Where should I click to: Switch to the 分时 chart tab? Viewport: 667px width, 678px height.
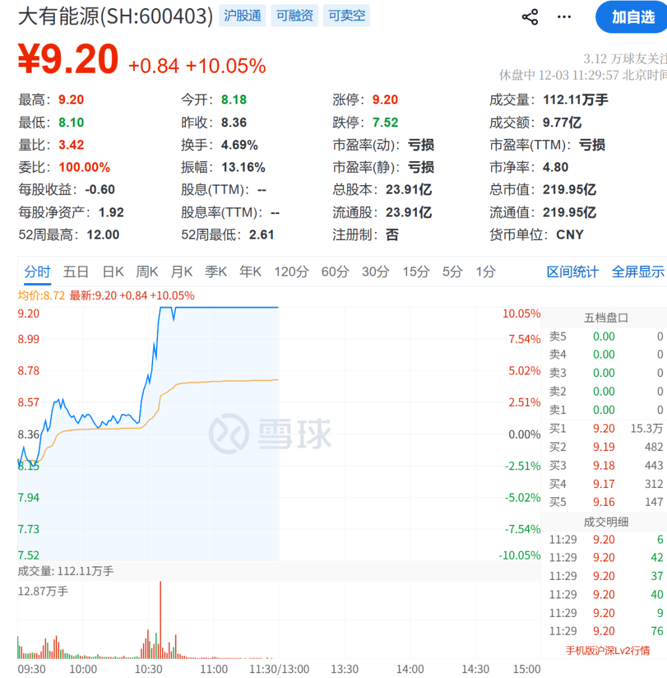(37, 272)
